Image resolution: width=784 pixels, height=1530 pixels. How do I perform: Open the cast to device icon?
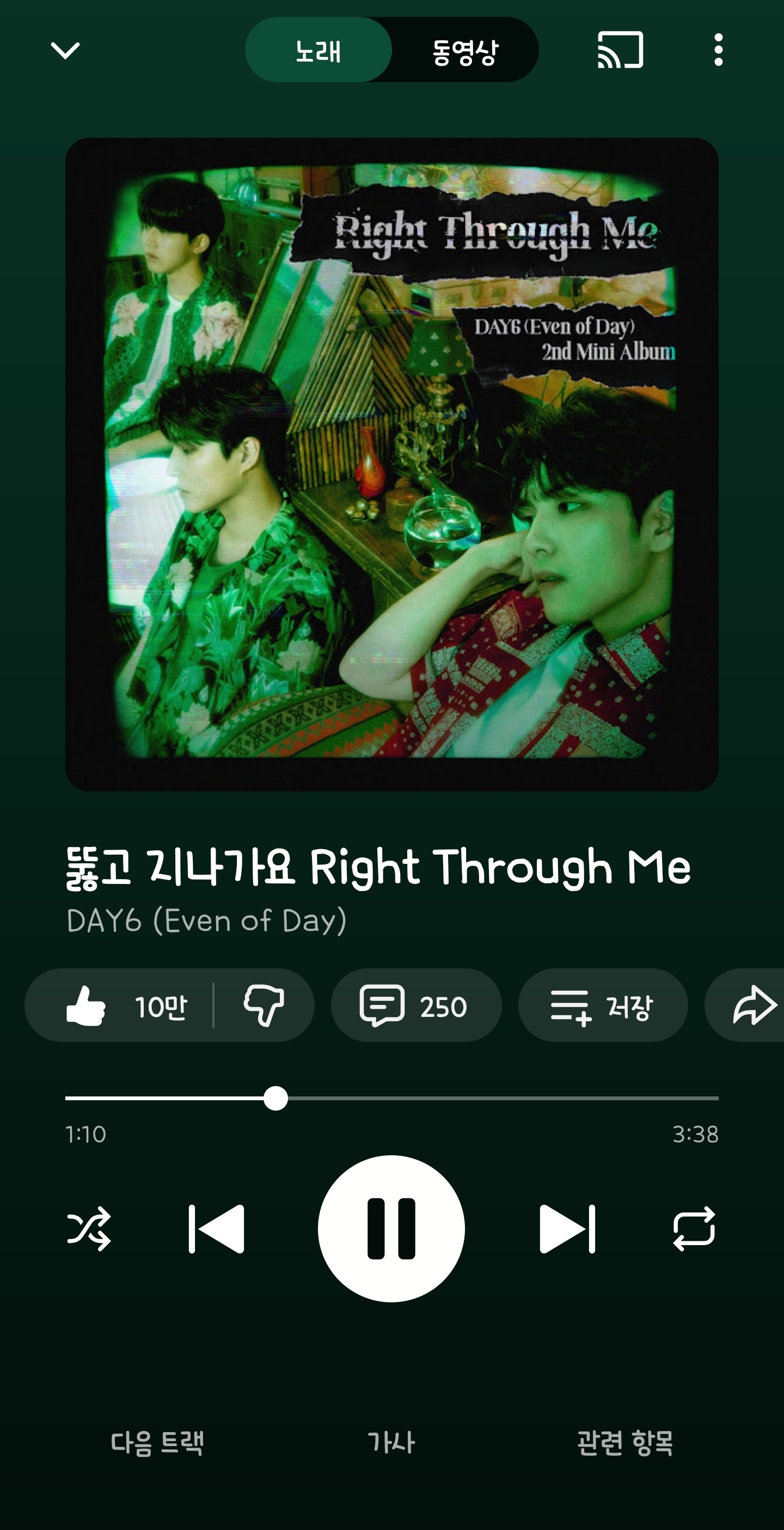pyautogui.click(x=620, y=50)
